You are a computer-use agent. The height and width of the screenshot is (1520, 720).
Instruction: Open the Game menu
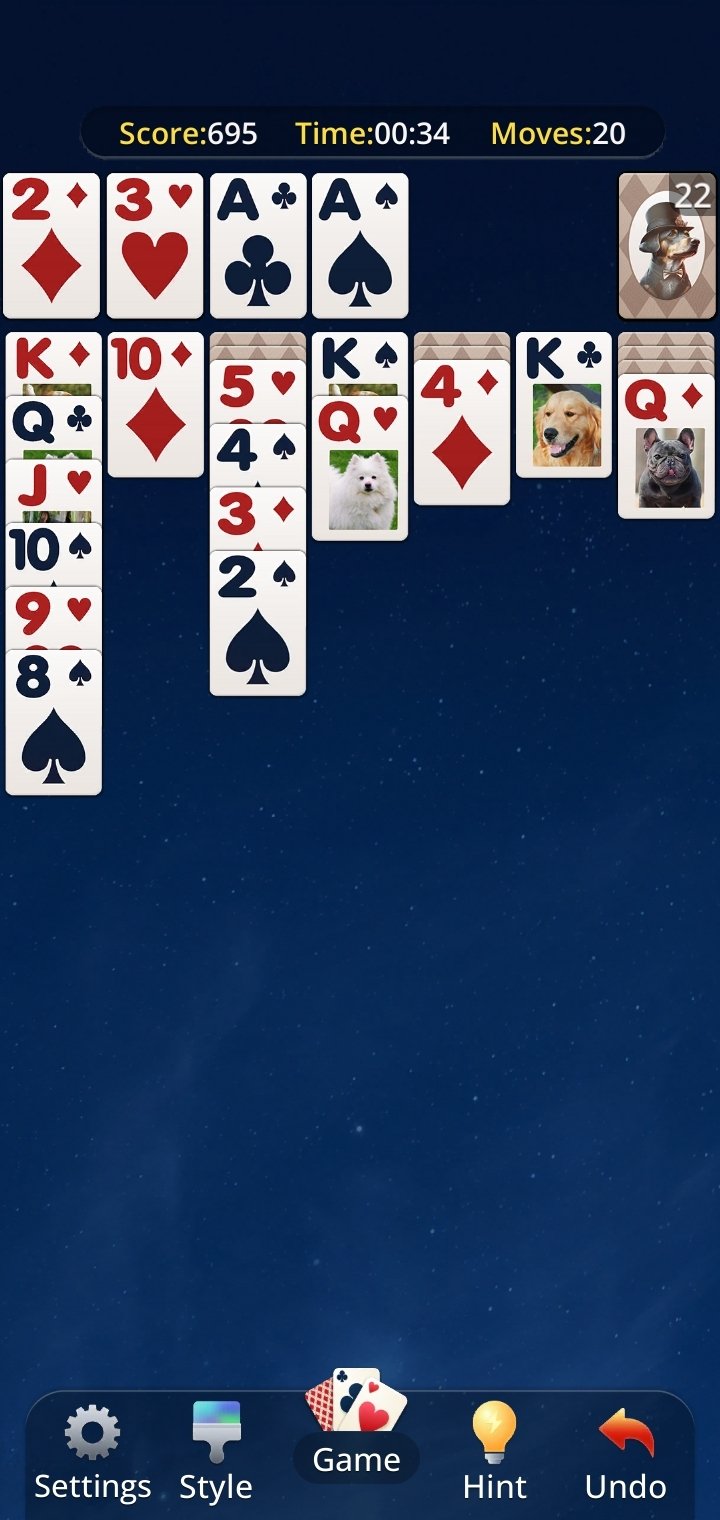pos(356,1430)
